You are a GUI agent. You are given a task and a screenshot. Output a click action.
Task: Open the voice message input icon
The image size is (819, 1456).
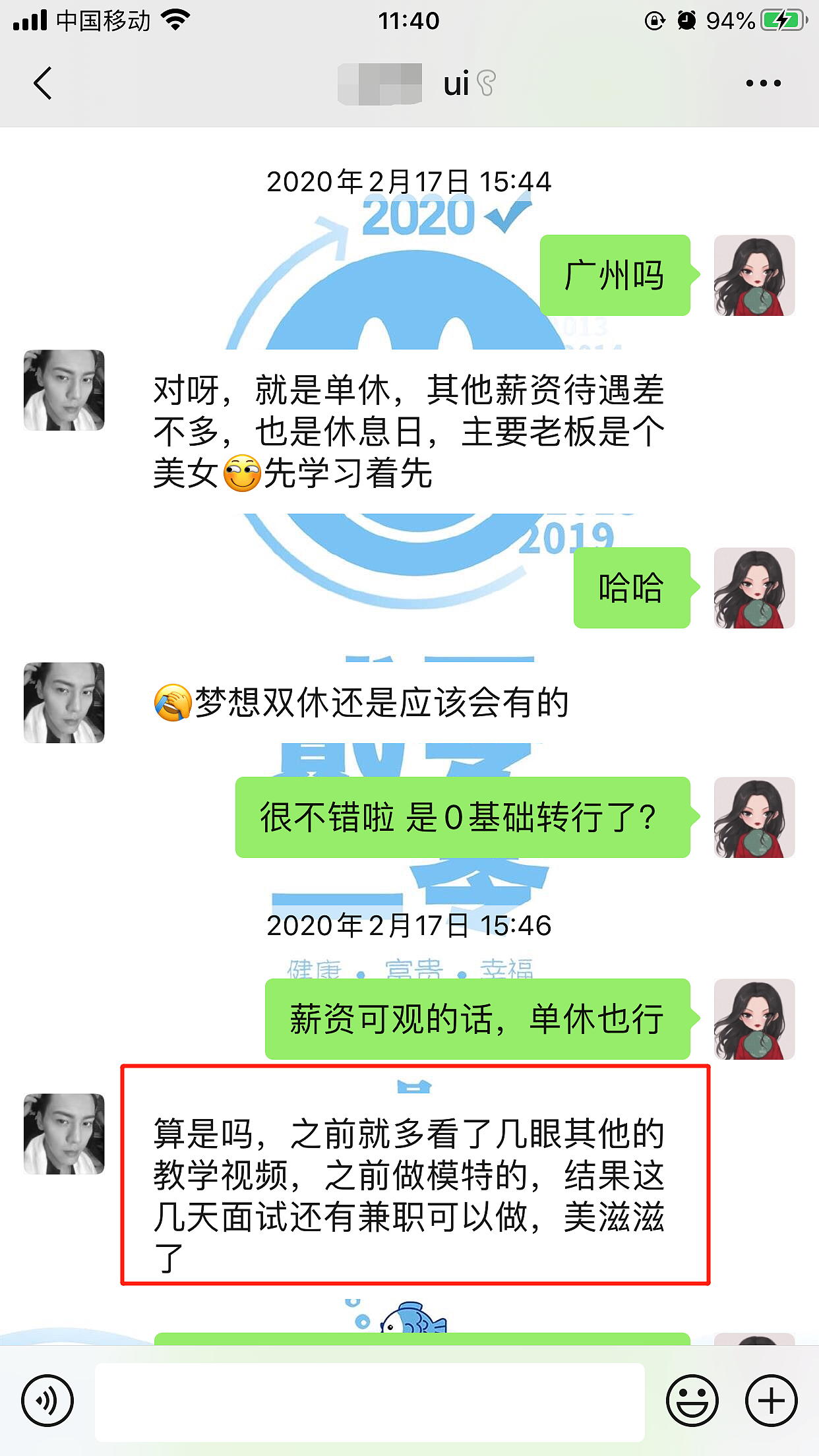tap(46, 1401)
